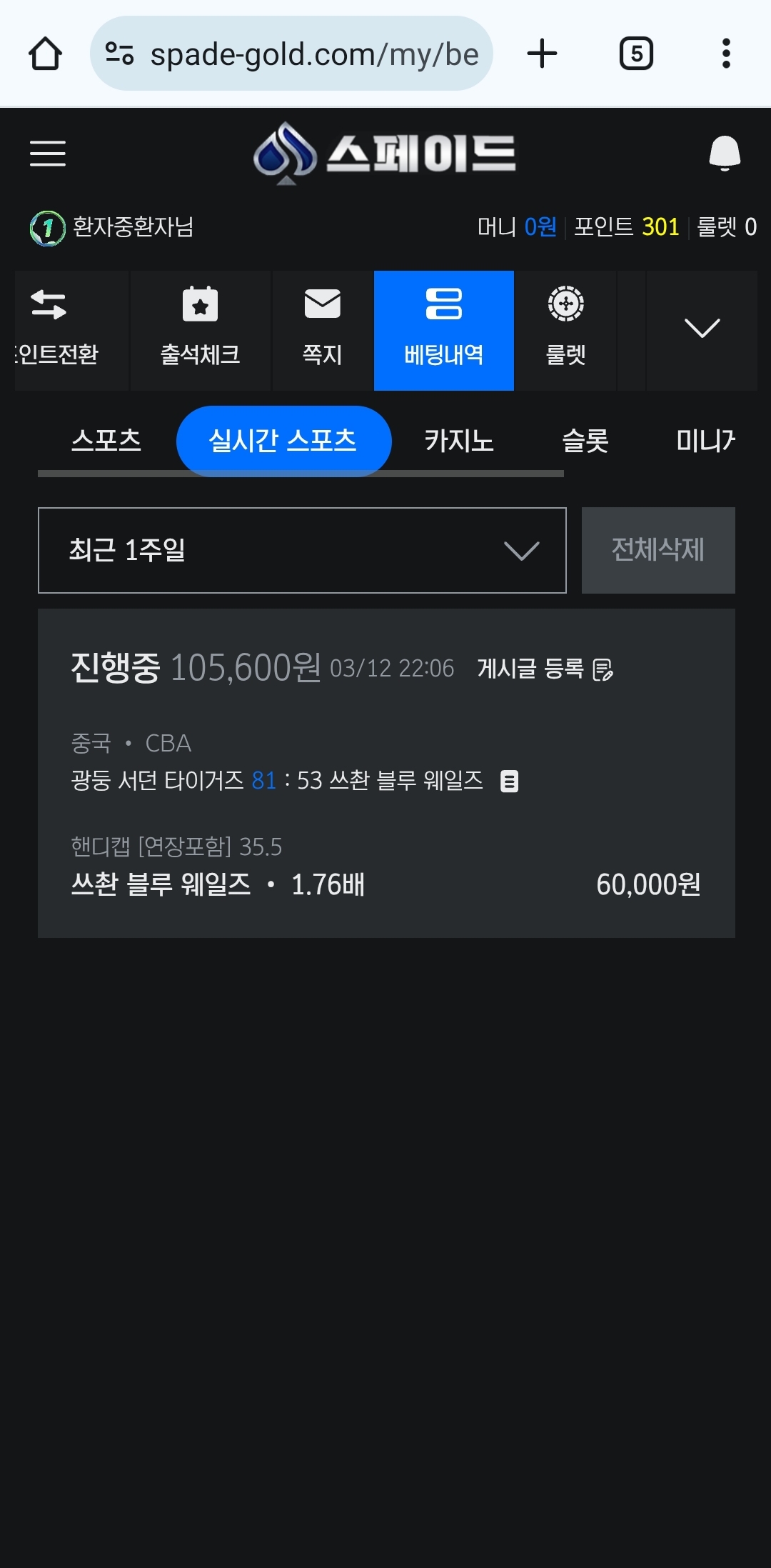
Task: Open a new browser tab
Action: click(542, 54)
